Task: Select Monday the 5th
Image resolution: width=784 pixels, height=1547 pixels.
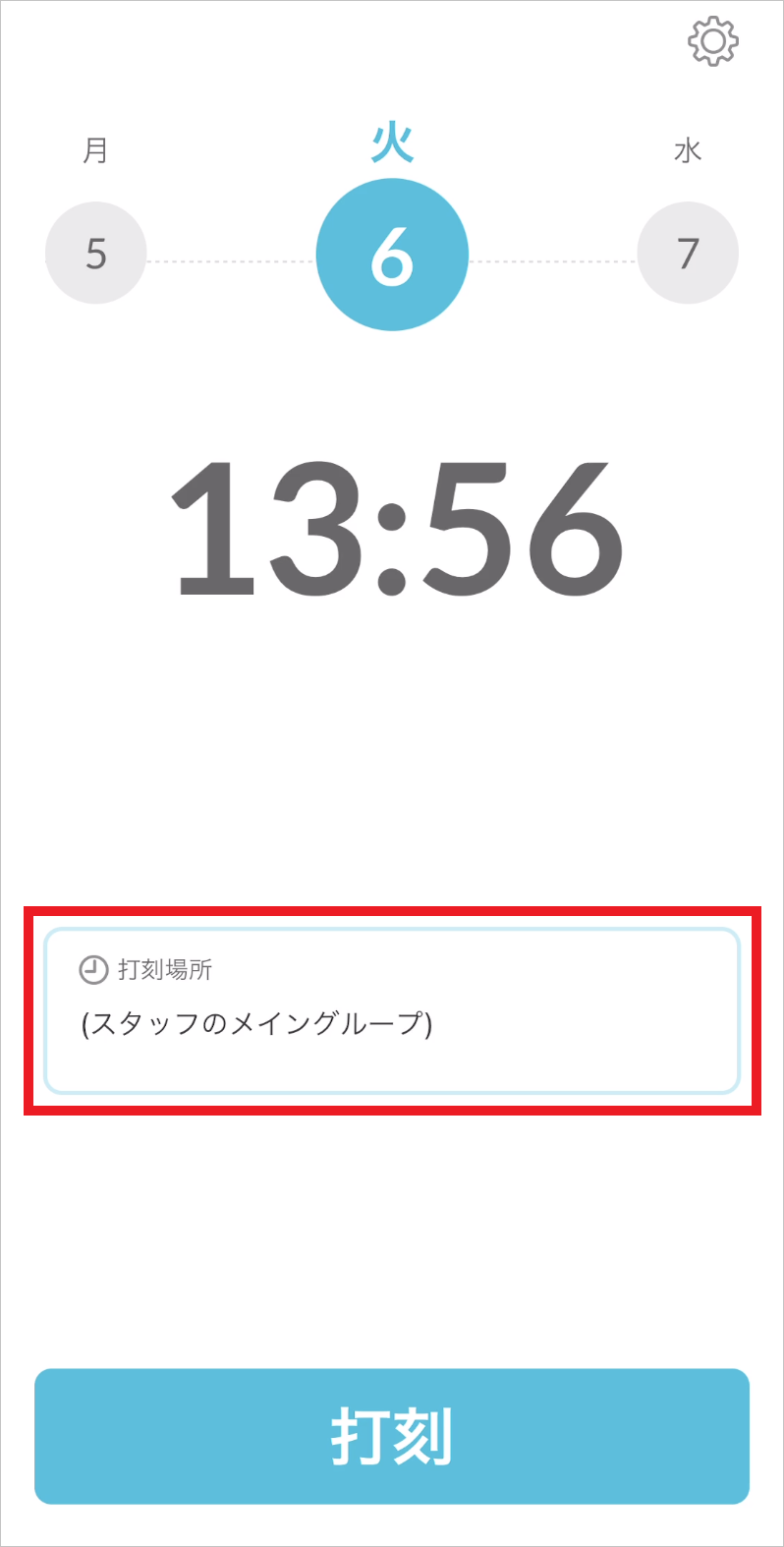Action: pyautogui.click(x=96, y=253)
